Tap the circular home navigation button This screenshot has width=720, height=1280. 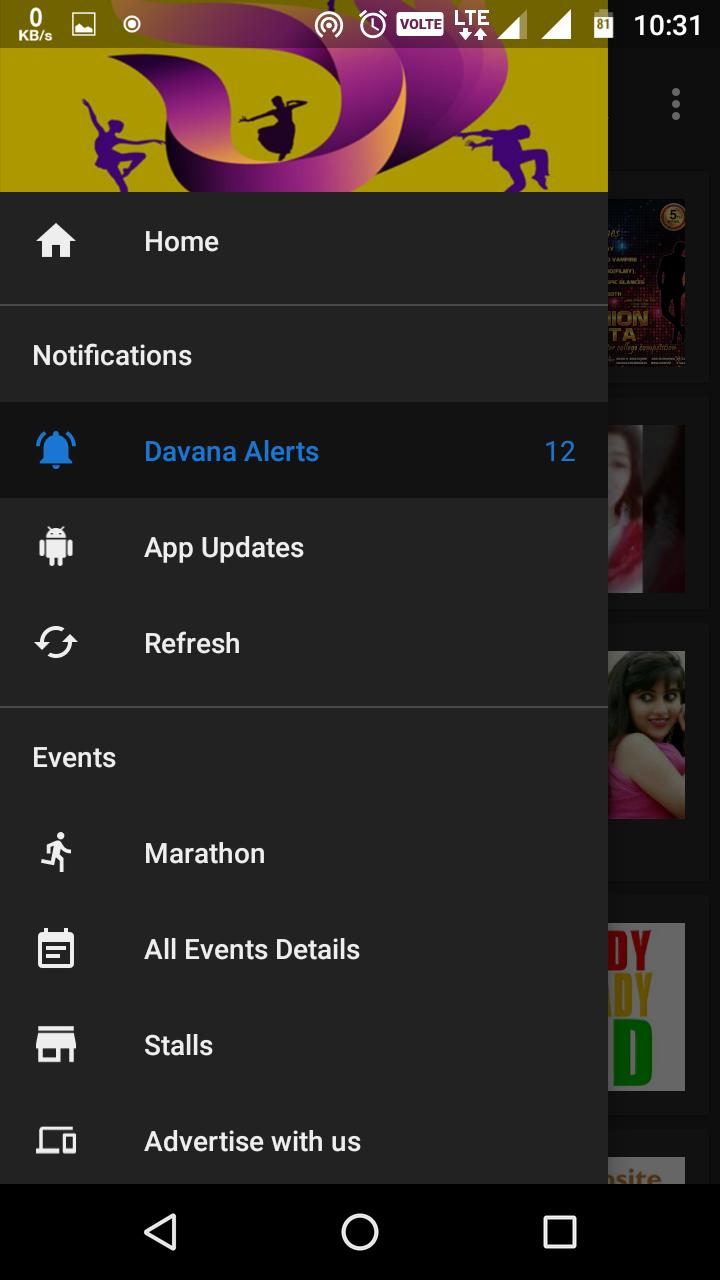(x=360, y=1232)
